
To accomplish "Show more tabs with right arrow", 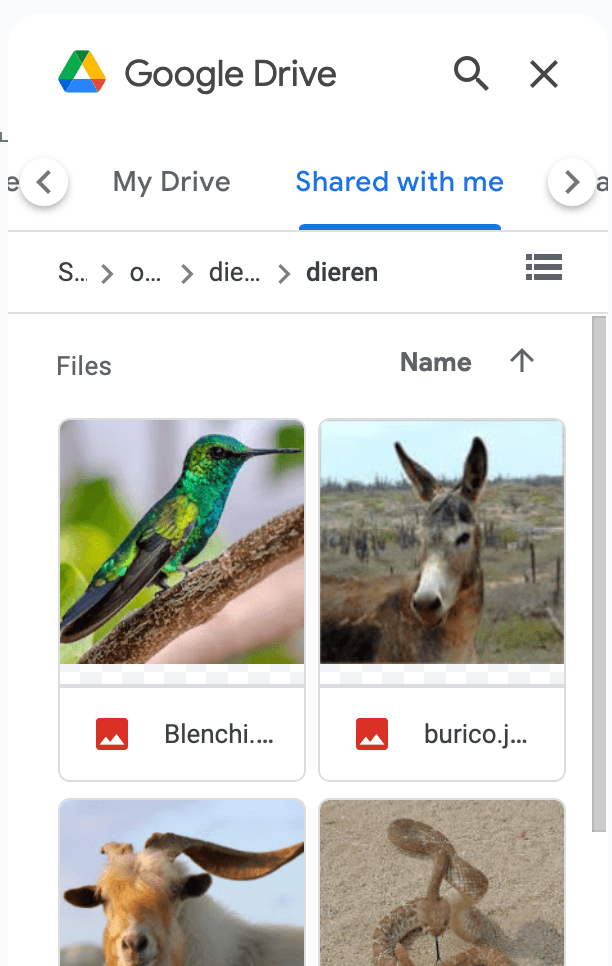I will [572, 182].
